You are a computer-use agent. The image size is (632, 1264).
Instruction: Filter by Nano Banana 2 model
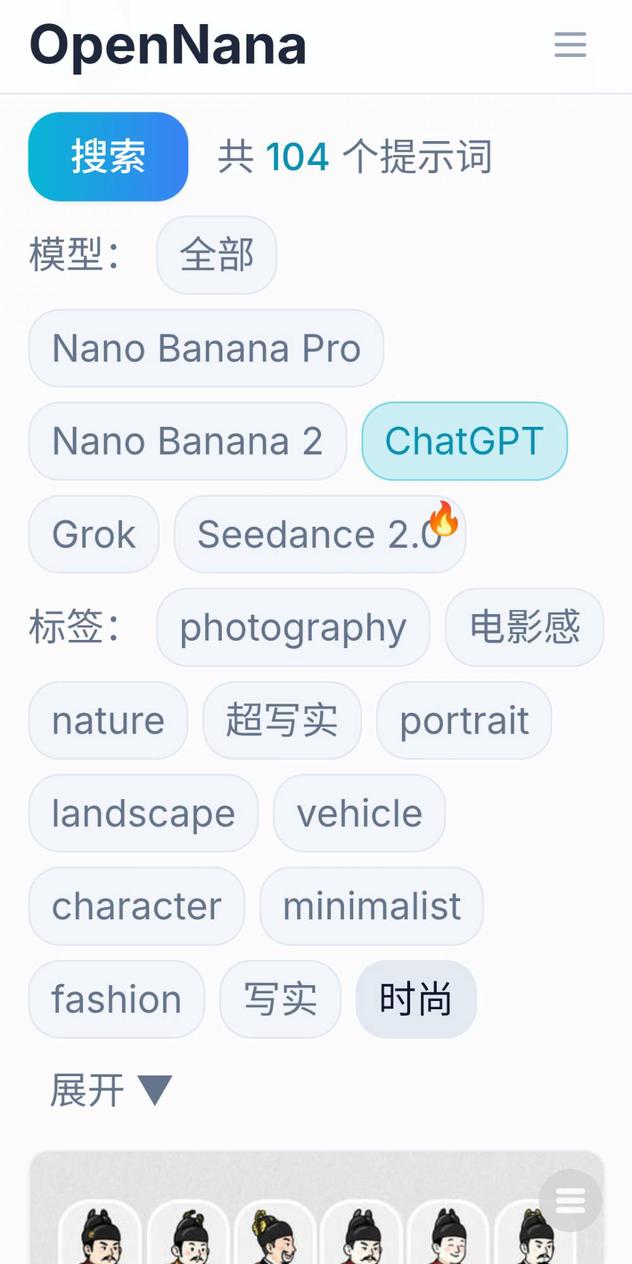coord(188,441)
